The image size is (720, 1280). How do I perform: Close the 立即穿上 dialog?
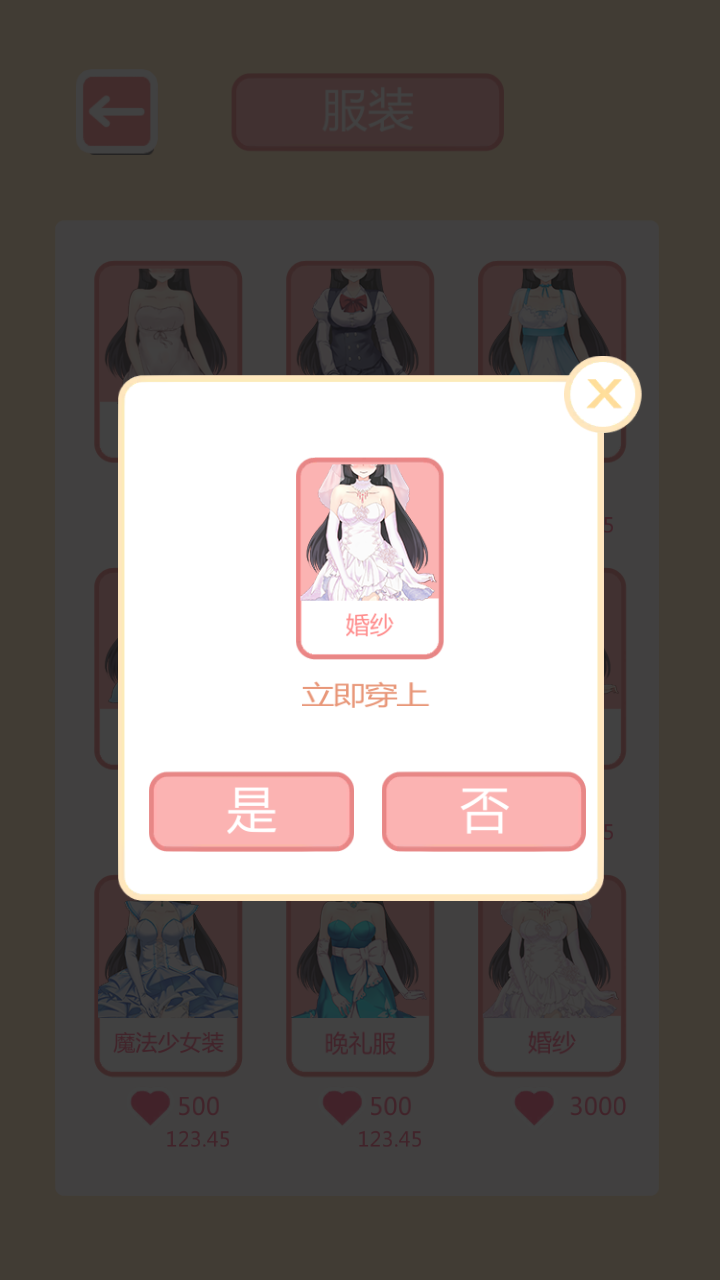[603, 394]
